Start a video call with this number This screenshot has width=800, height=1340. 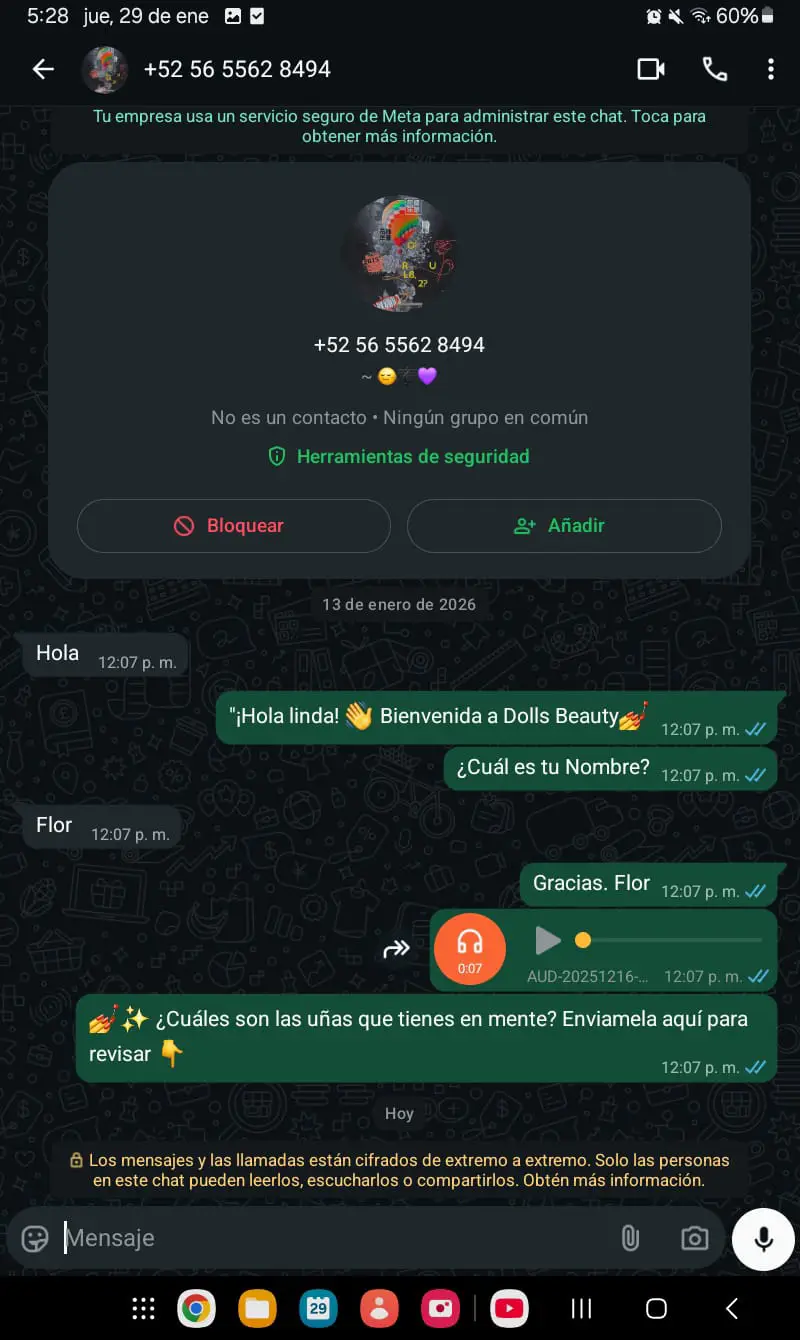651,69
